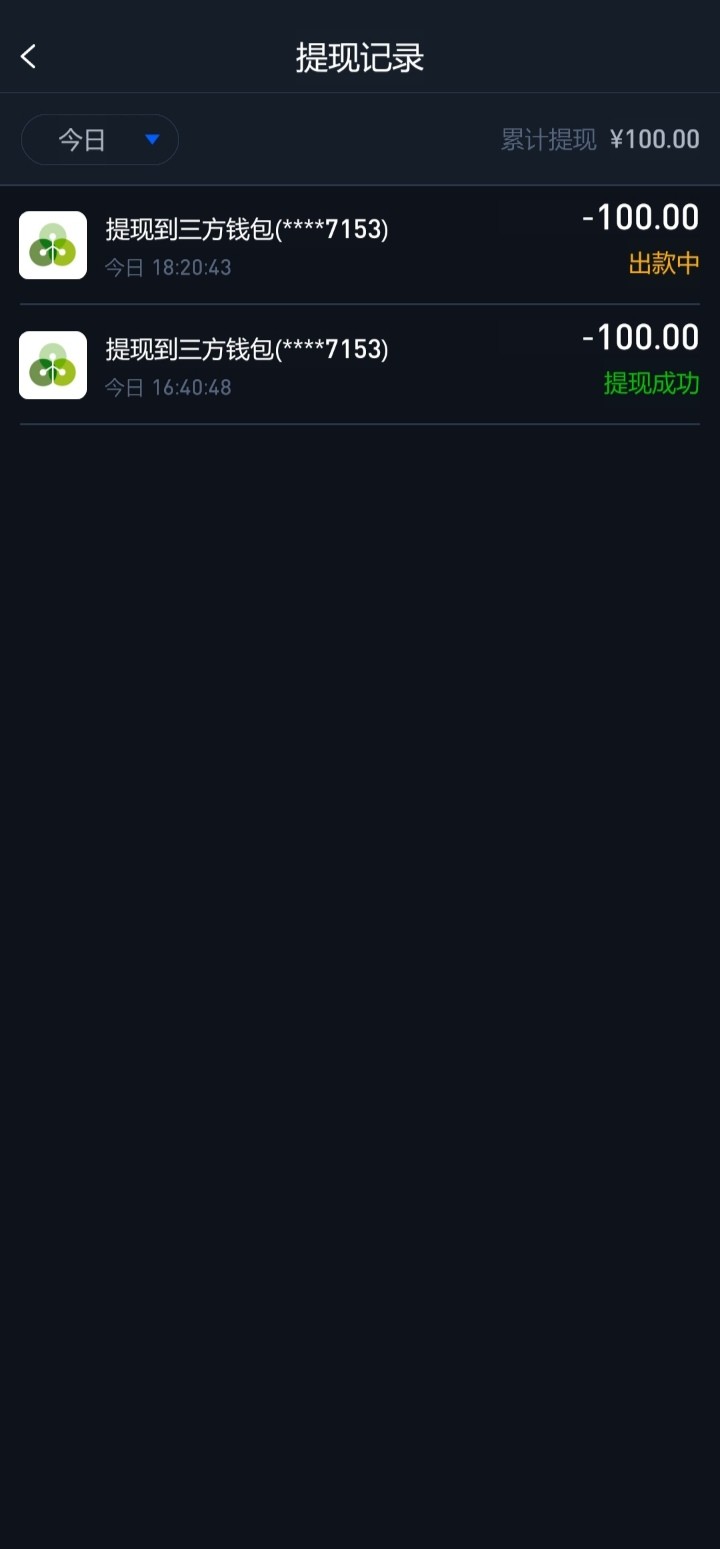Screen dimensions: 720x1549
Task: Go back from withdrawal records
Action: click(x=29, y=57)
